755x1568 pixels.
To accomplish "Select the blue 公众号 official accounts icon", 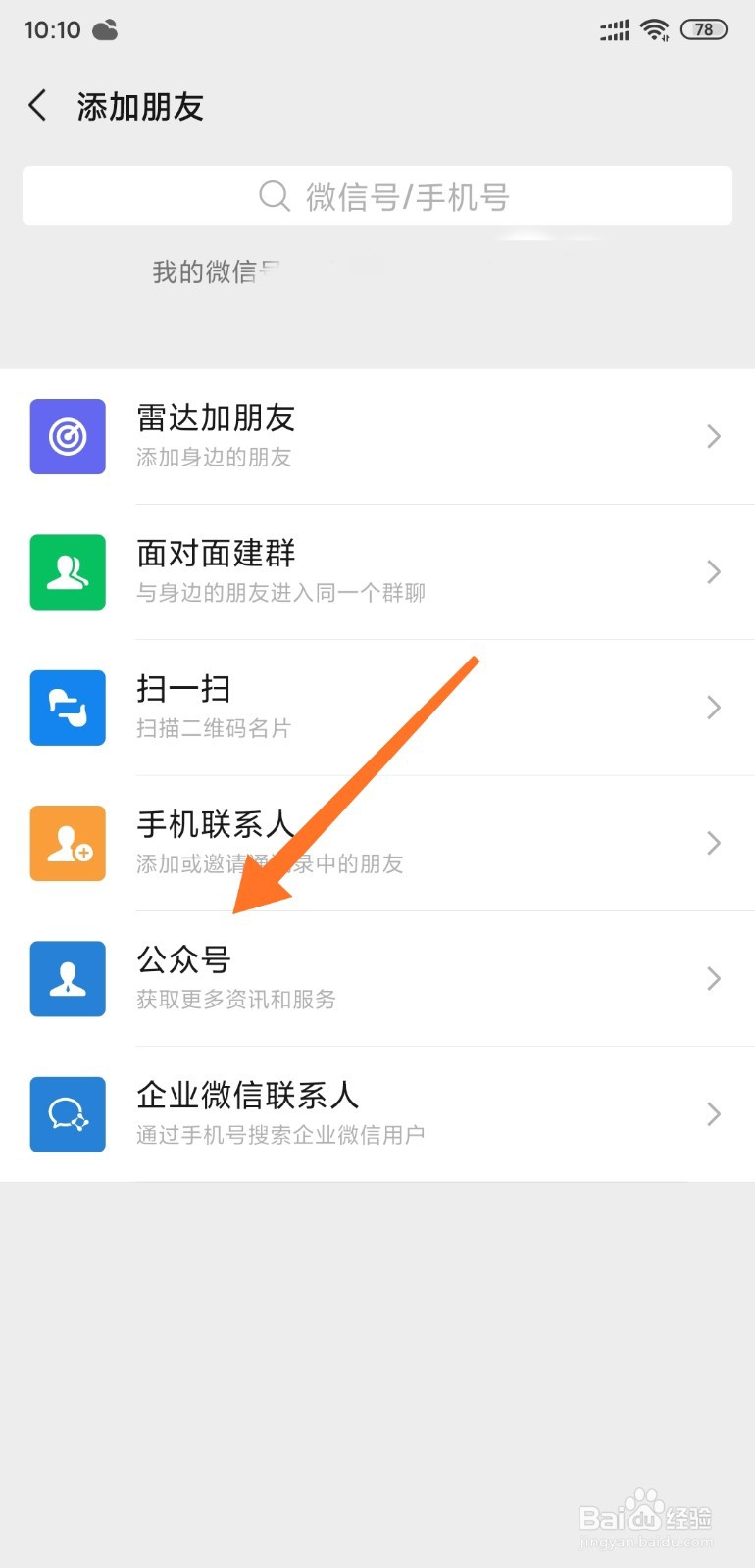I will click(68, 978).
